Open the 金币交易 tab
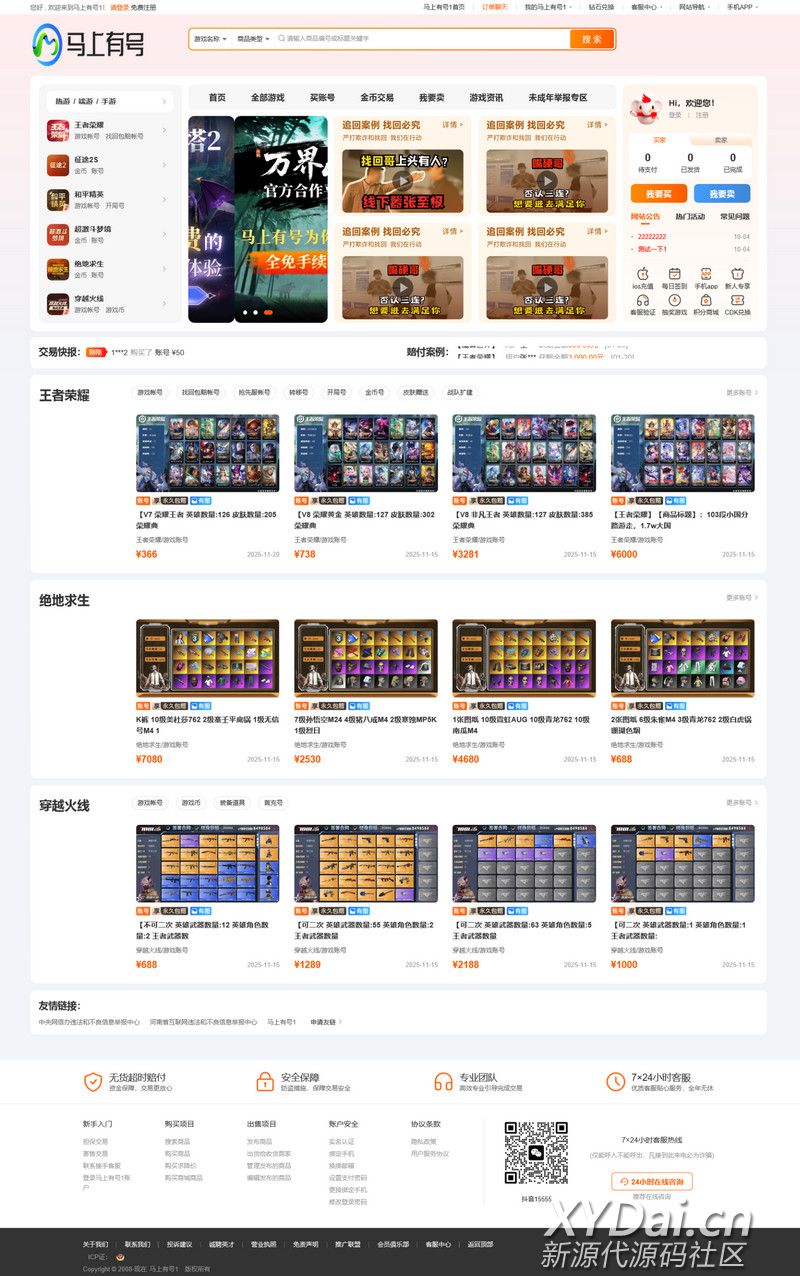 click(377, 98)
